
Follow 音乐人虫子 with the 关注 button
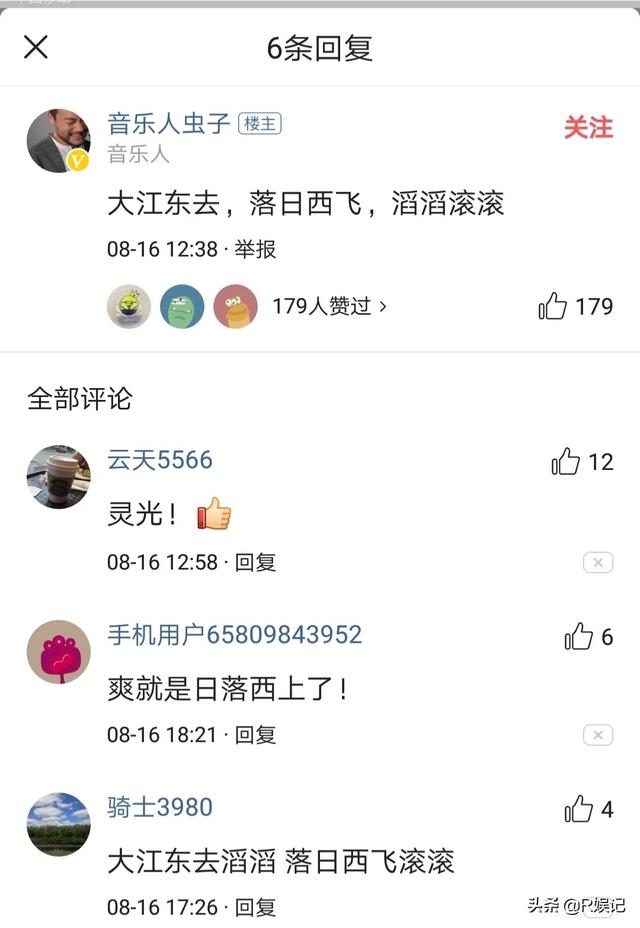[x=588, y=128]
